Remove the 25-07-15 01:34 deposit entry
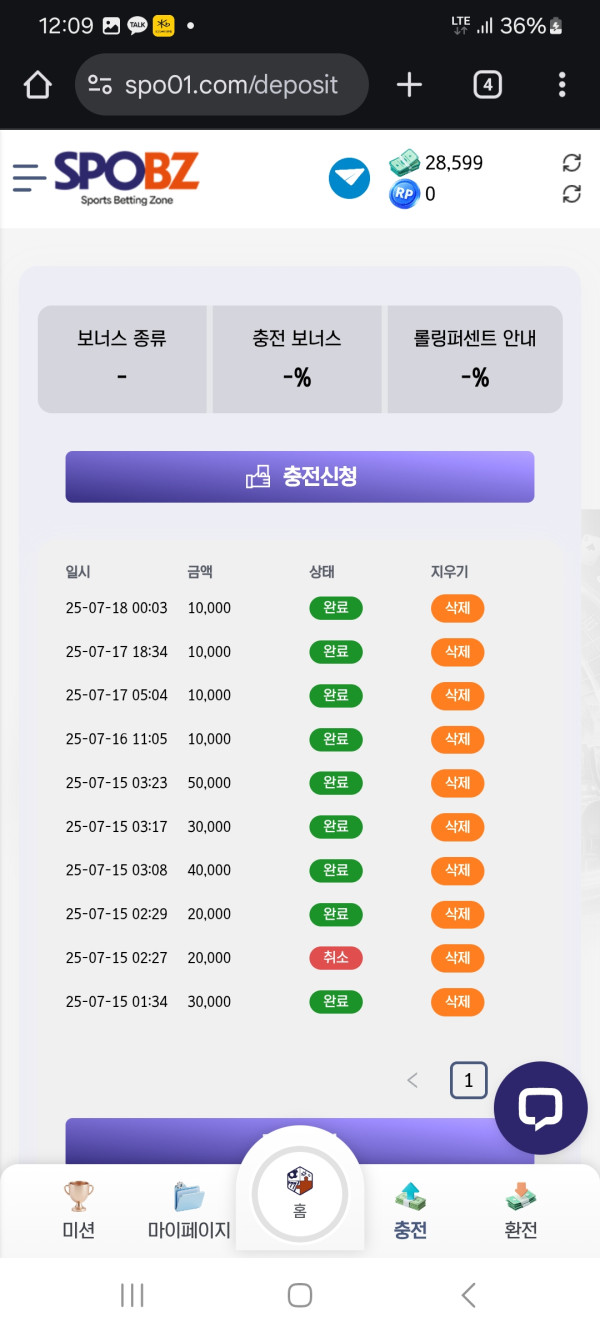 pyautogui.click(x=457, y=1001)
